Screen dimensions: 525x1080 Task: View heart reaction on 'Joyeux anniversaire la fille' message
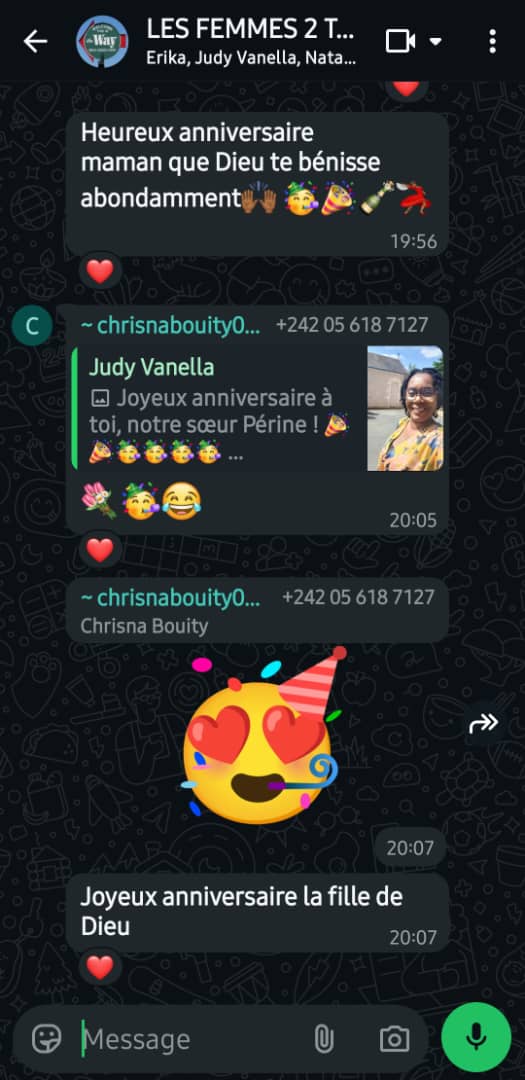click(100, 967)
